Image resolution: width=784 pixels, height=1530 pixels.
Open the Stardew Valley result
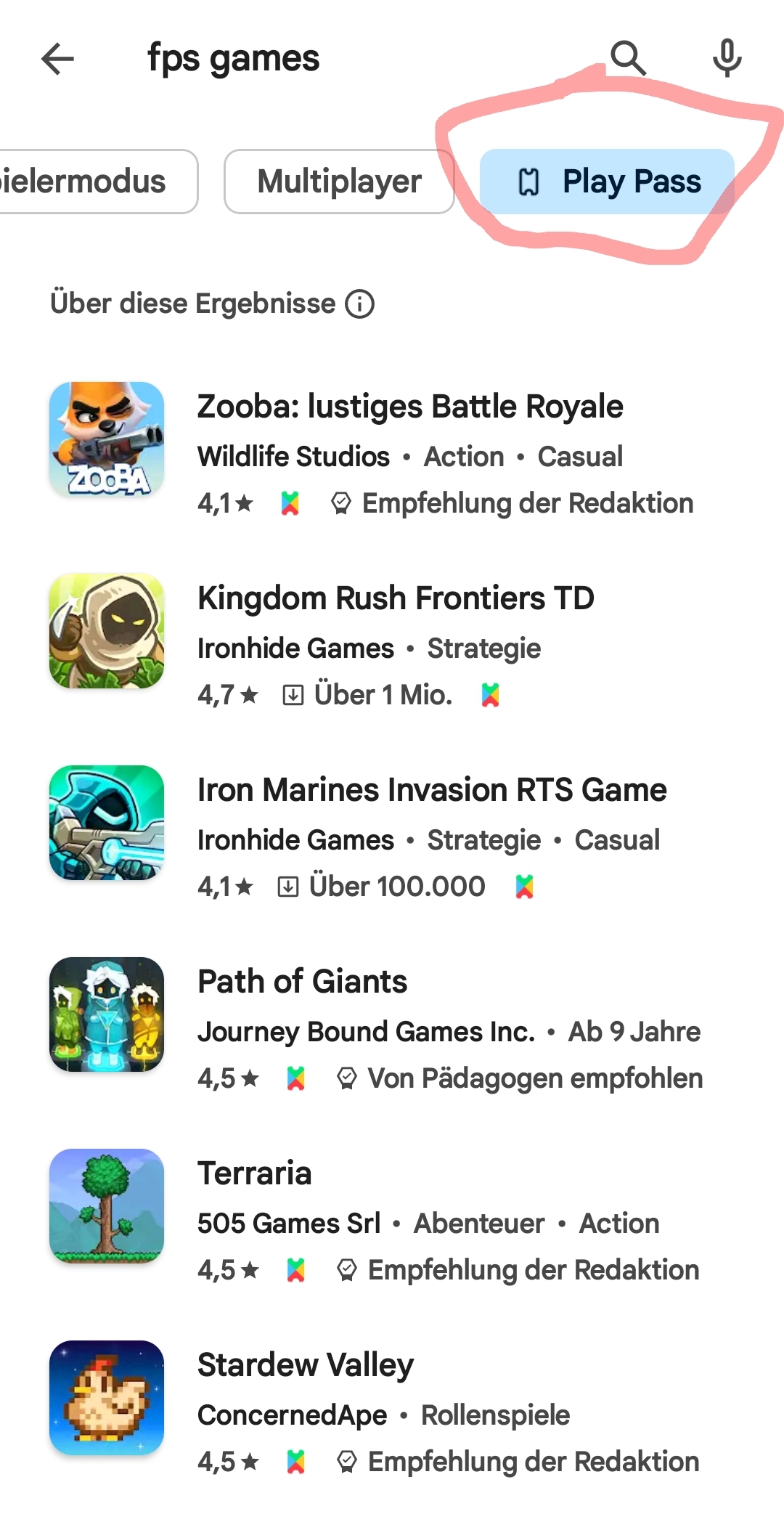pos(305,1365)
